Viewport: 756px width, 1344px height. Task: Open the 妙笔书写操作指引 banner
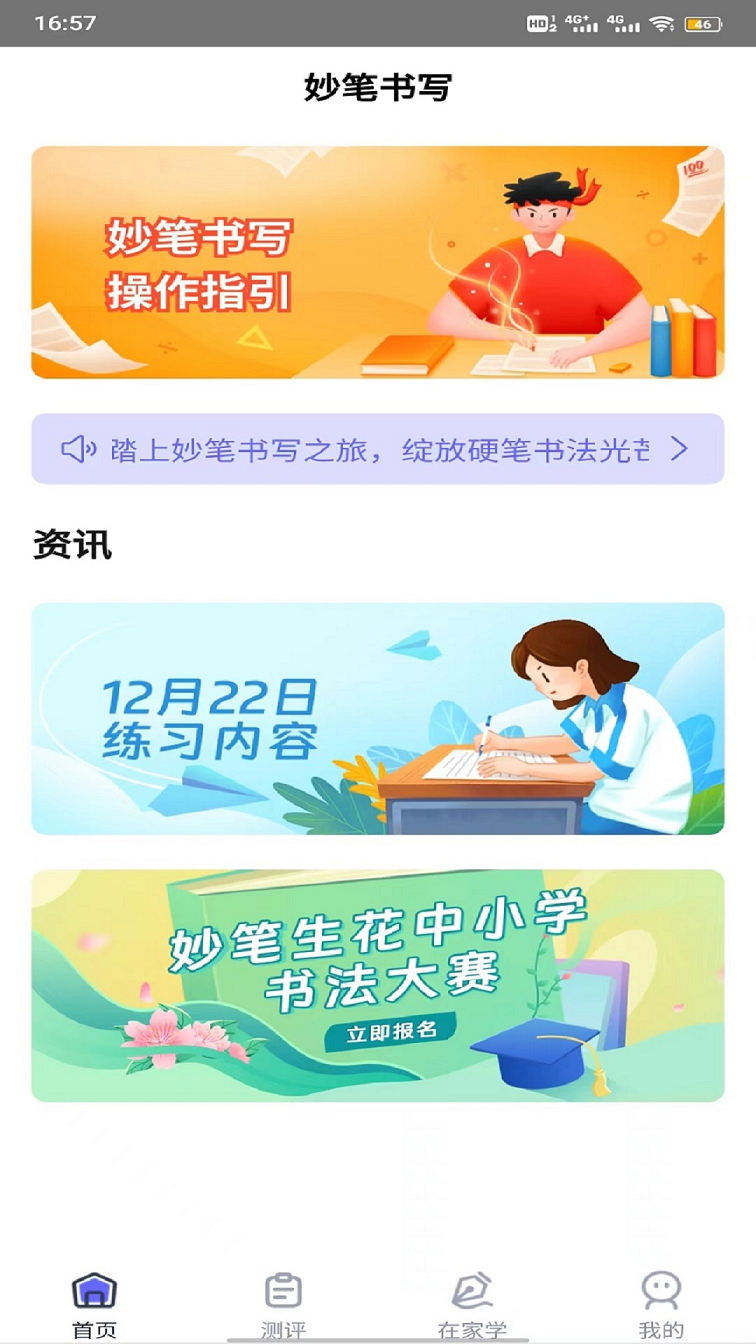pyautogui.click(x=378, y=262)
